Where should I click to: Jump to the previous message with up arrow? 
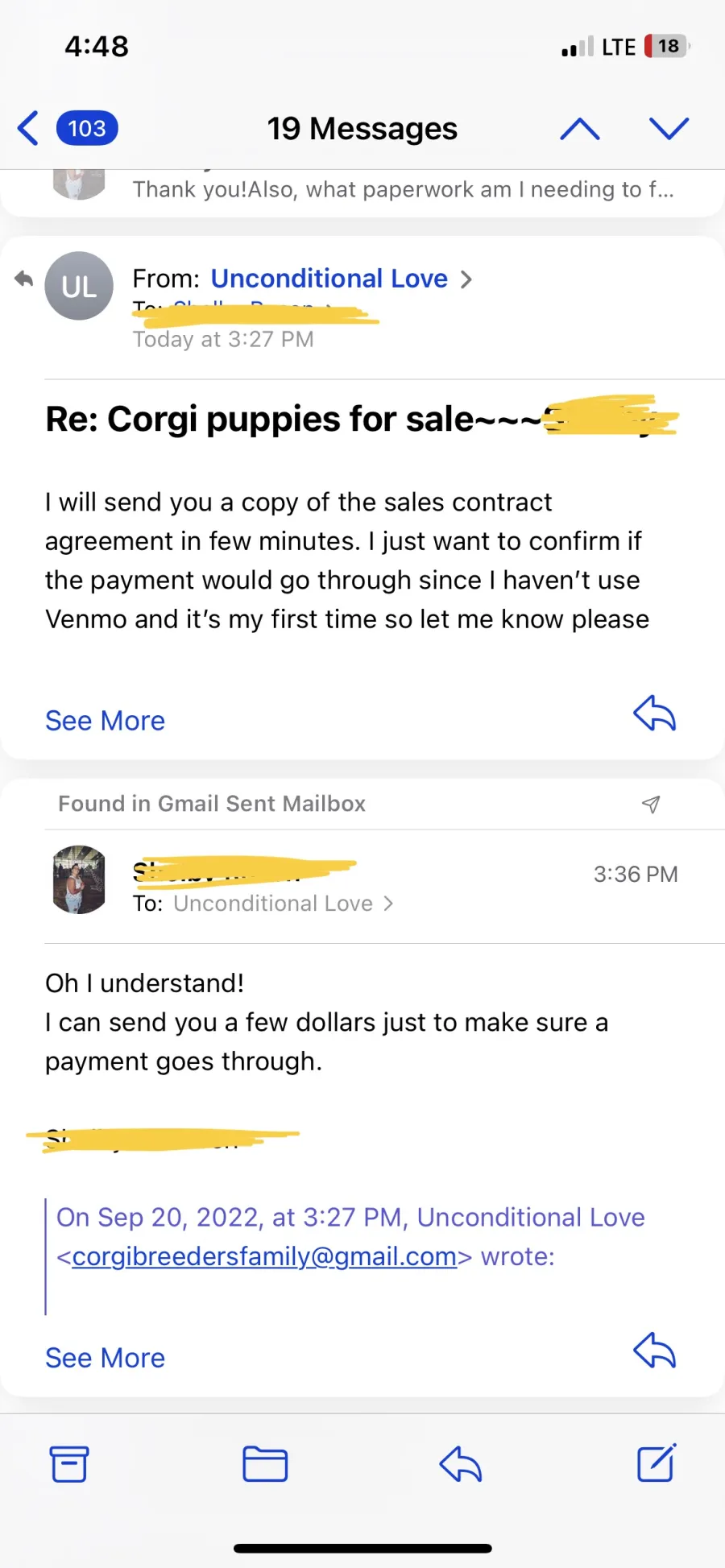tap(580, 129)
